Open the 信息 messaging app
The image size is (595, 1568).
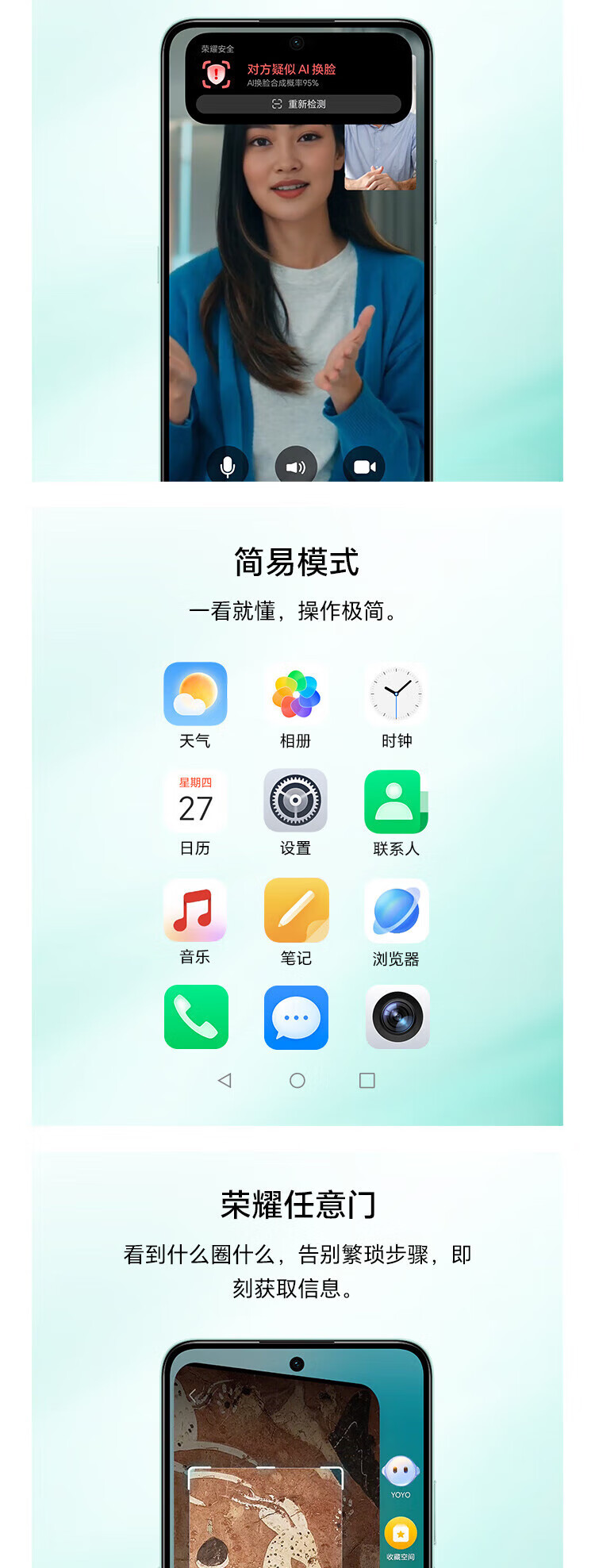[x=296, y=1017]
